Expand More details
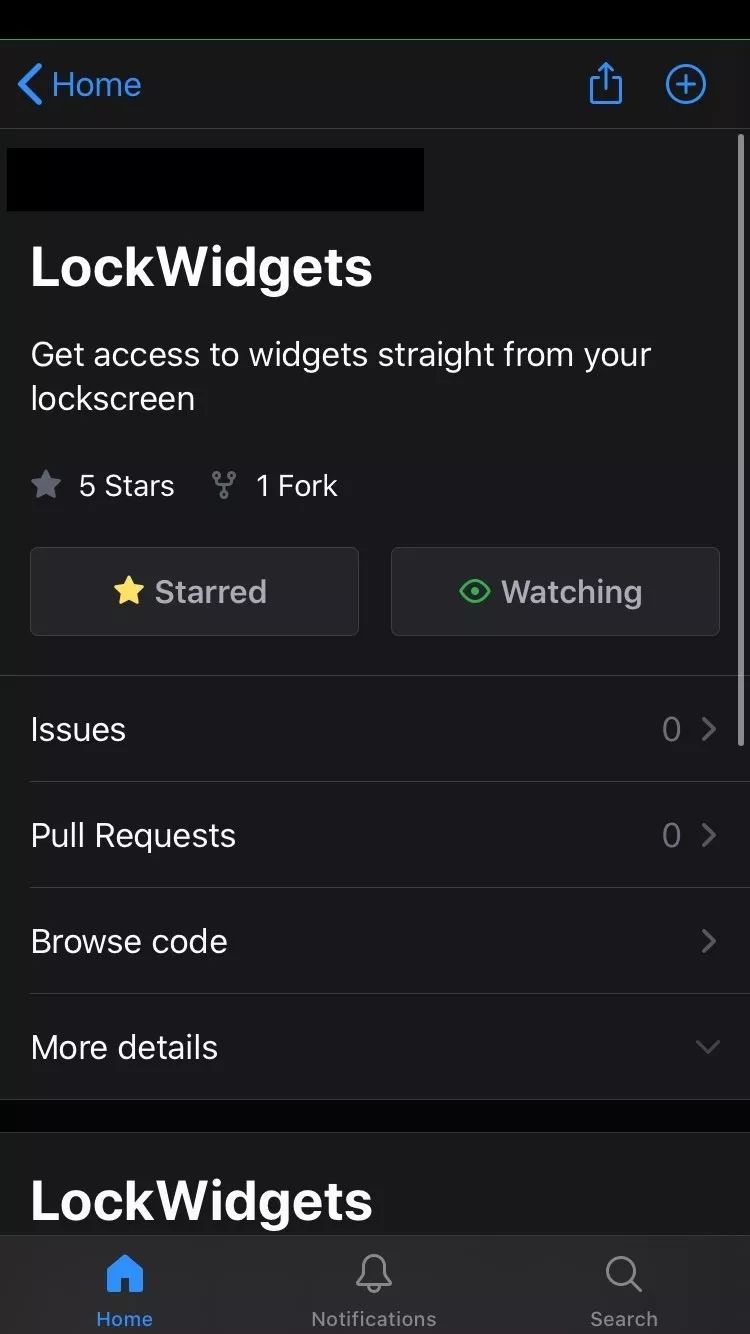750x1334 pixels. coord(374,1047)
